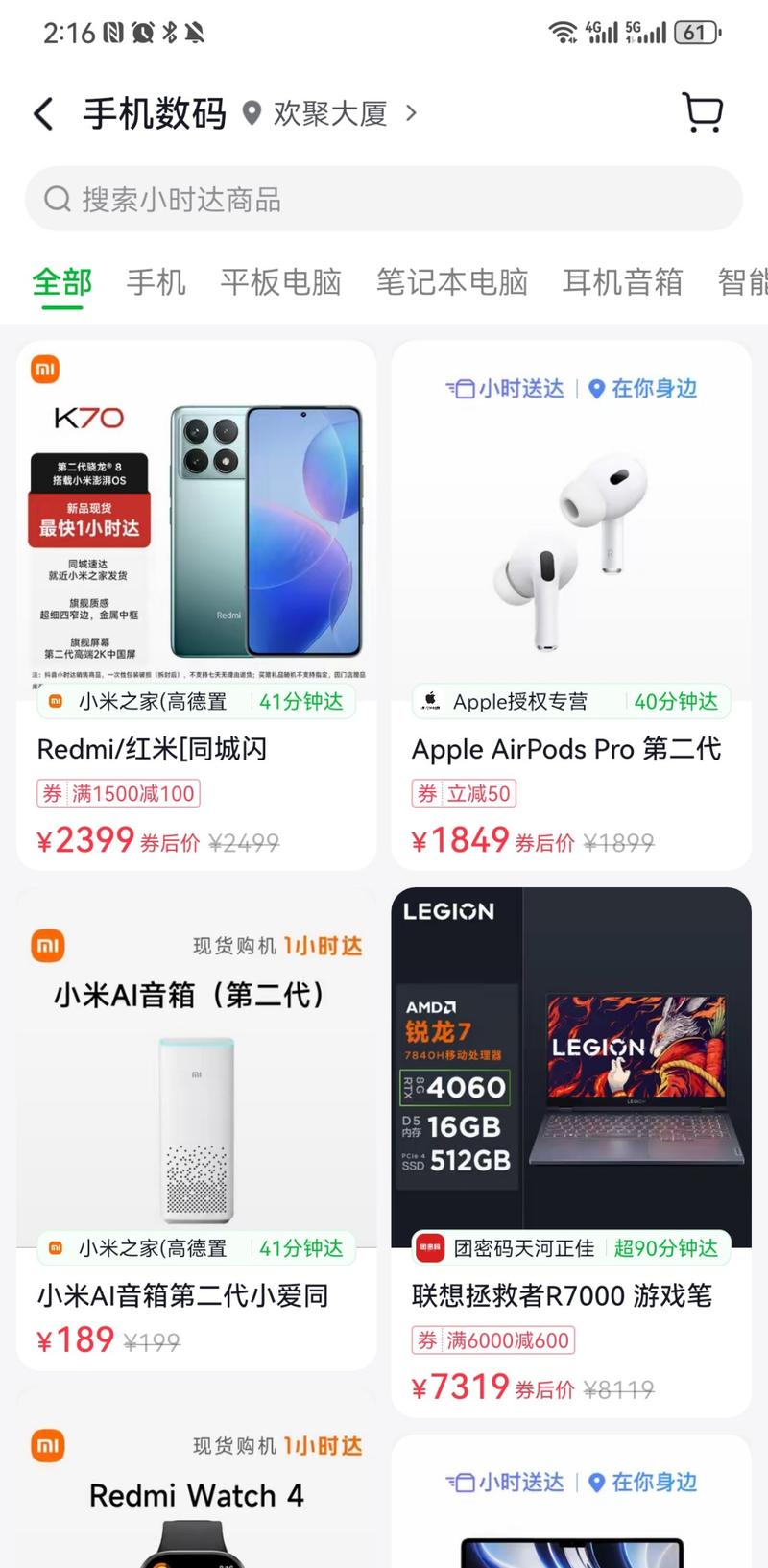The width and height of the screenshot is (768, 1568).
Task: Go back using the arrow
Action: point(43,113)
